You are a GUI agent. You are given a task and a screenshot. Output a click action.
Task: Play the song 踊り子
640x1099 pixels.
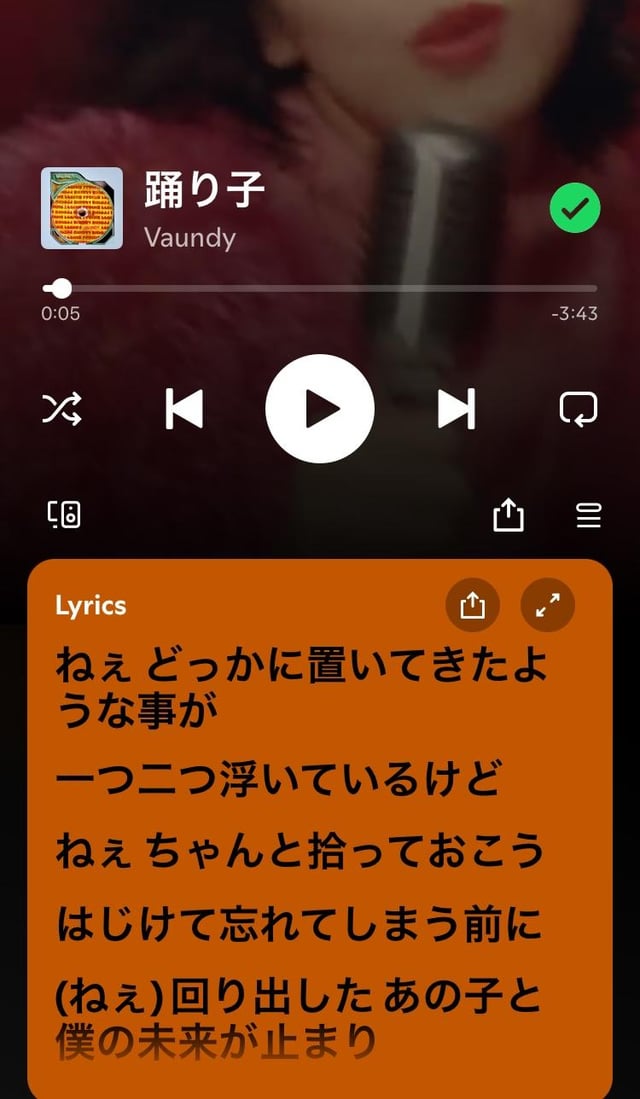click(320, 409)
